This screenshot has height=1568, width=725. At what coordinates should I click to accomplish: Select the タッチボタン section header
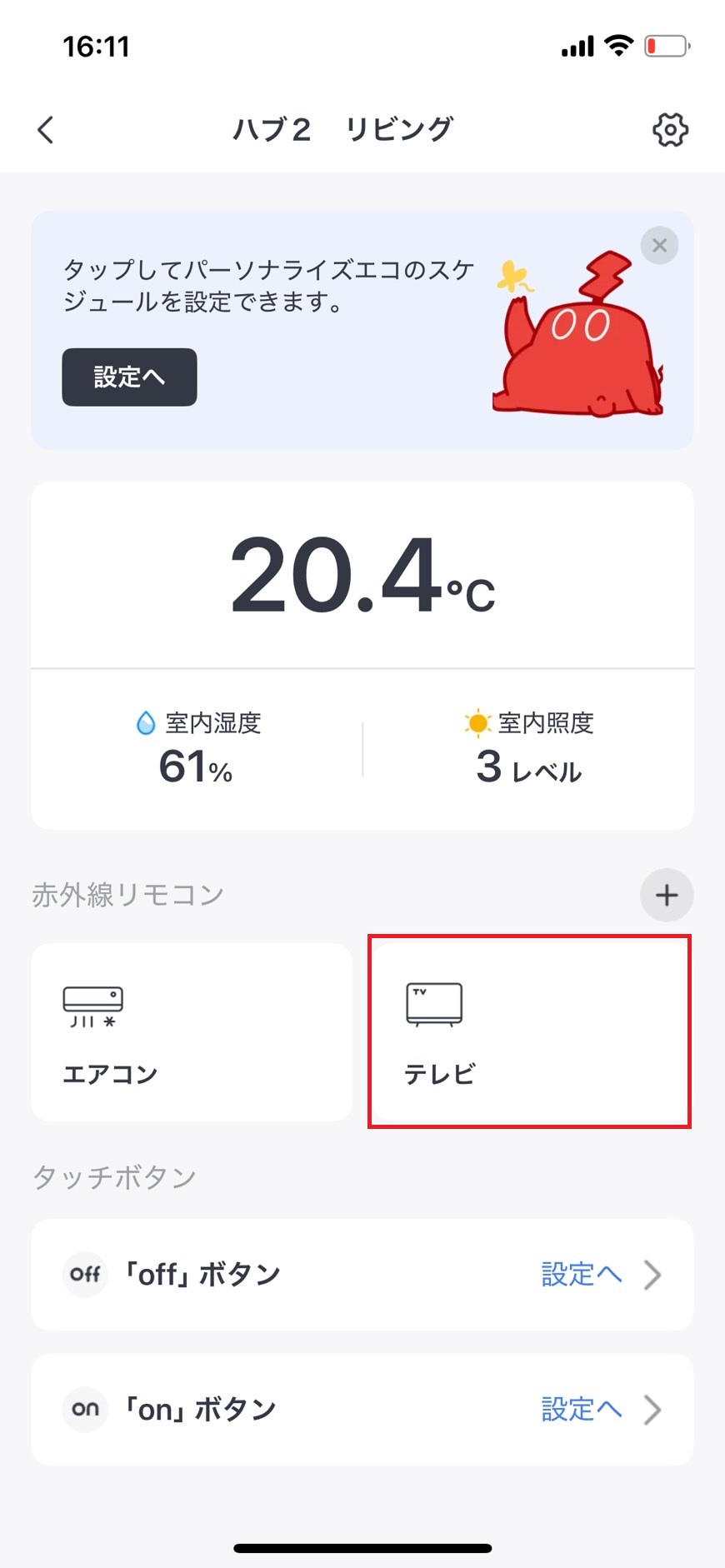(x=112, y=1176)
